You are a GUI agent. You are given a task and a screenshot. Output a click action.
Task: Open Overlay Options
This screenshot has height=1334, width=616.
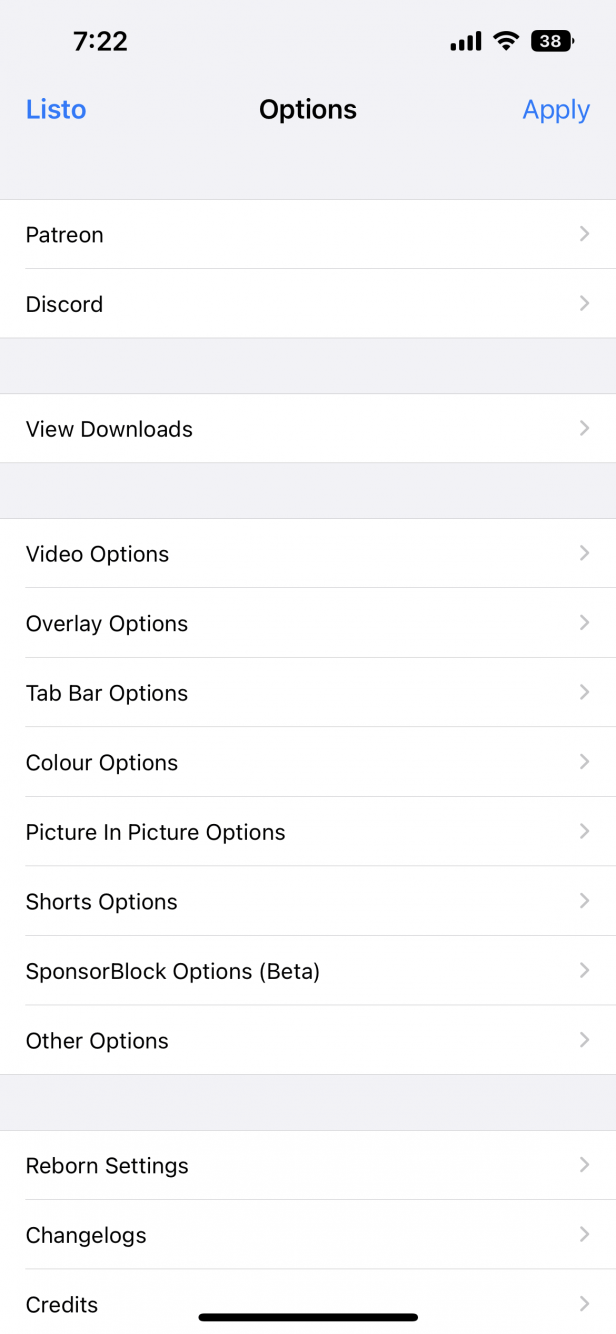(x=308, y=623)
